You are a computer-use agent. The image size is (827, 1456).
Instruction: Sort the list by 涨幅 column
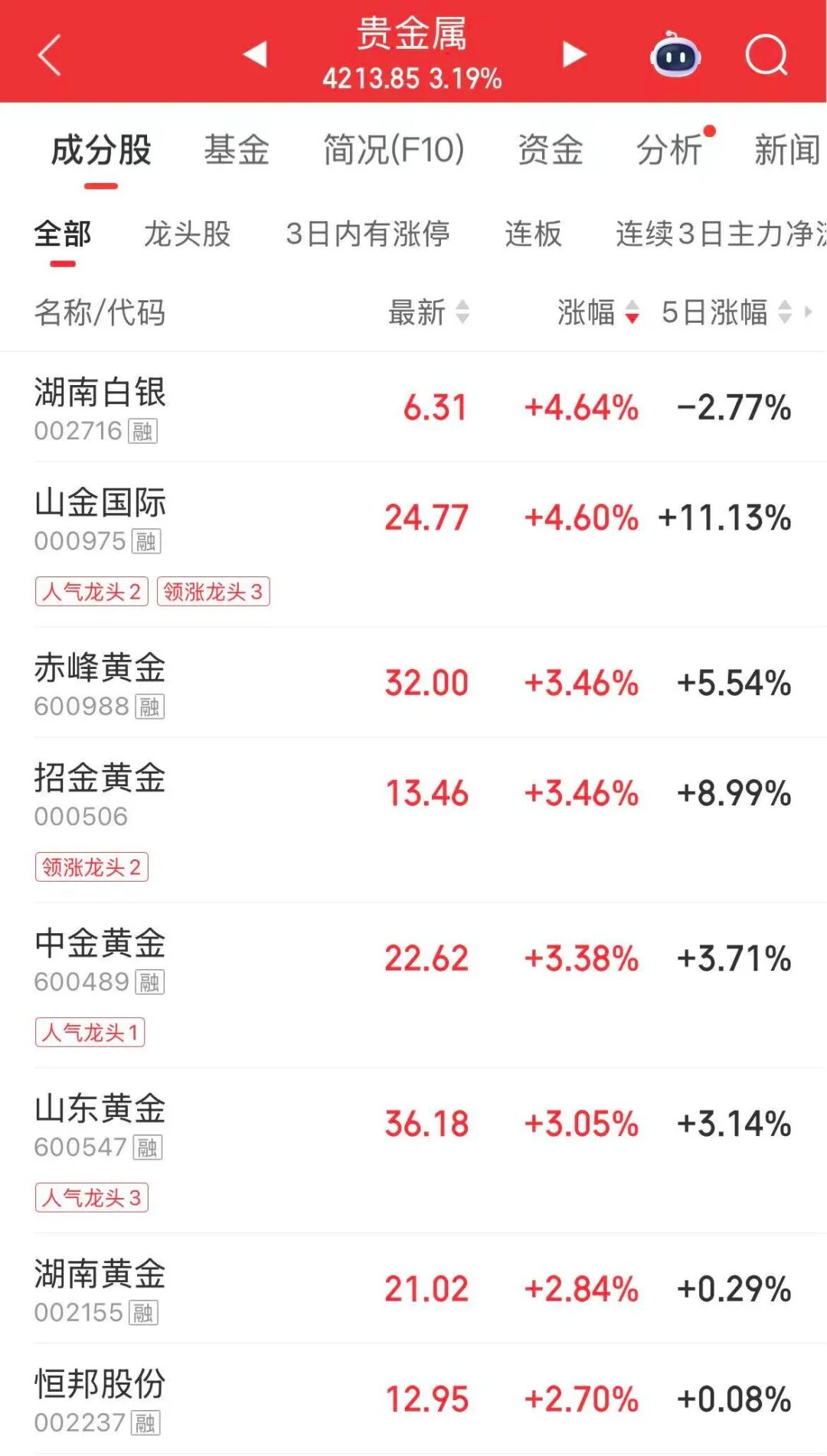point(597,312)
